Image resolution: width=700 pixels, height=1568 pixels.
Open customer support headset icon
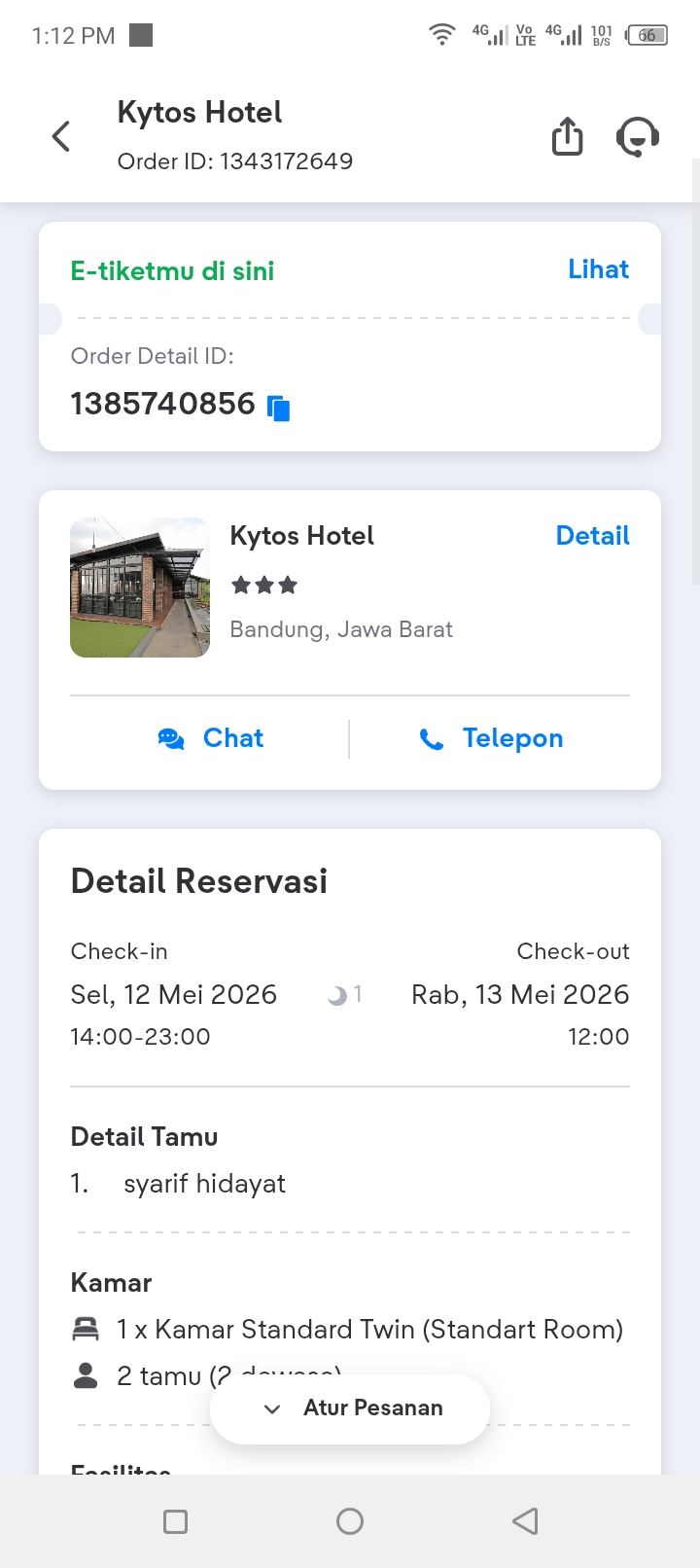638,136
